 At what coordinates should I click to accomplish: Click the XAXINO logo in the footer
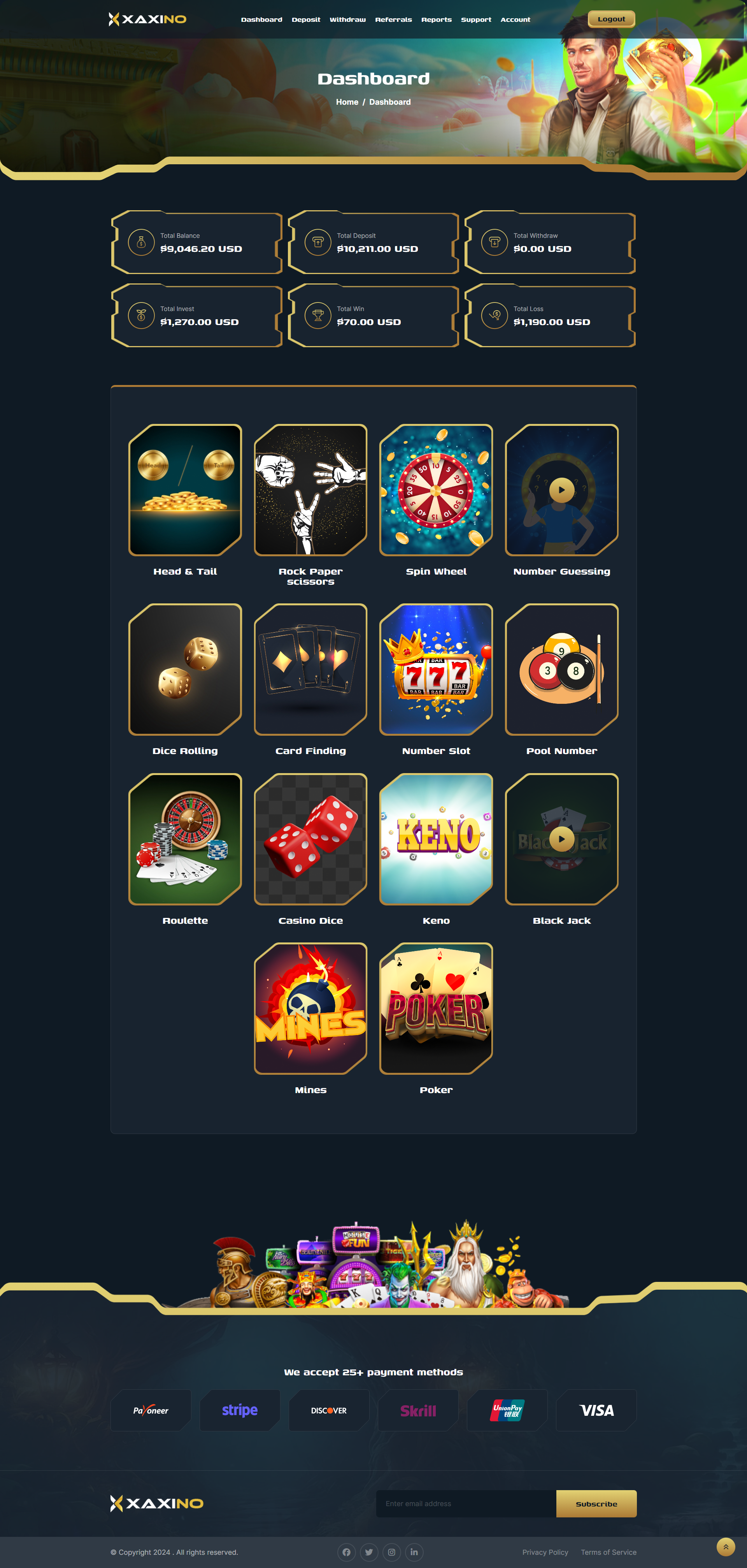pos(156,1503)
